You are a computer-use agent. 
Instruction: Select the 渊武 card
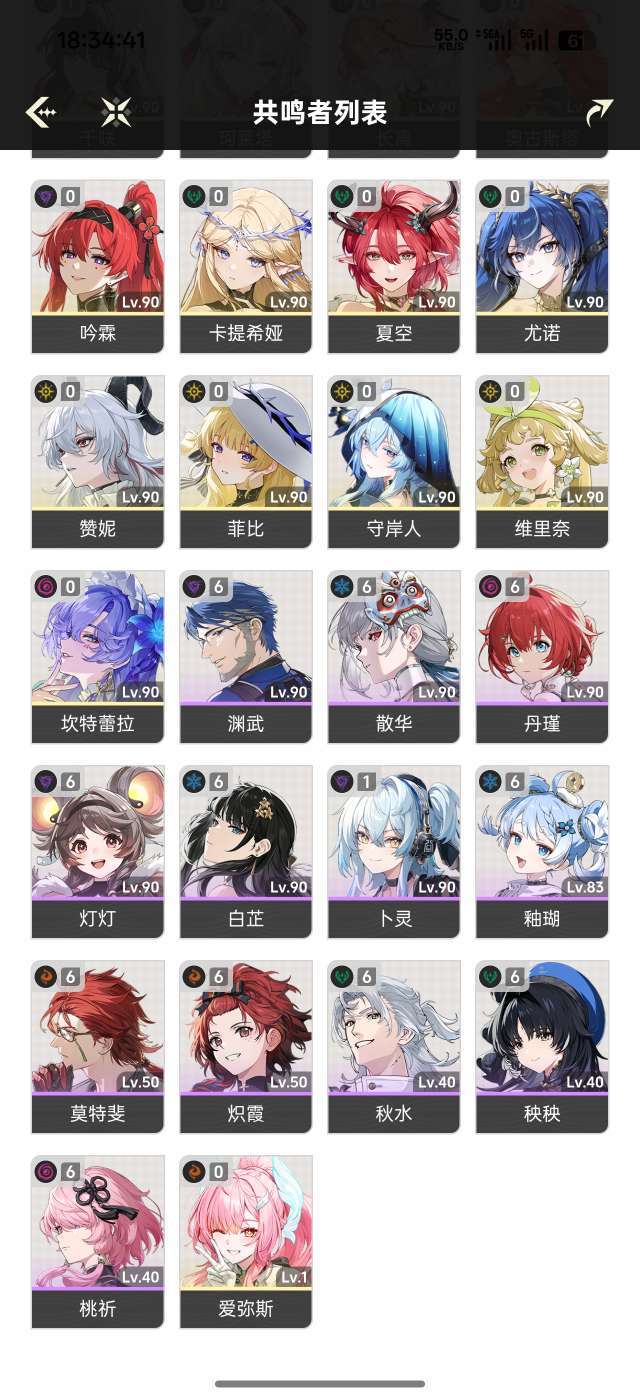[x=246, y=657]
